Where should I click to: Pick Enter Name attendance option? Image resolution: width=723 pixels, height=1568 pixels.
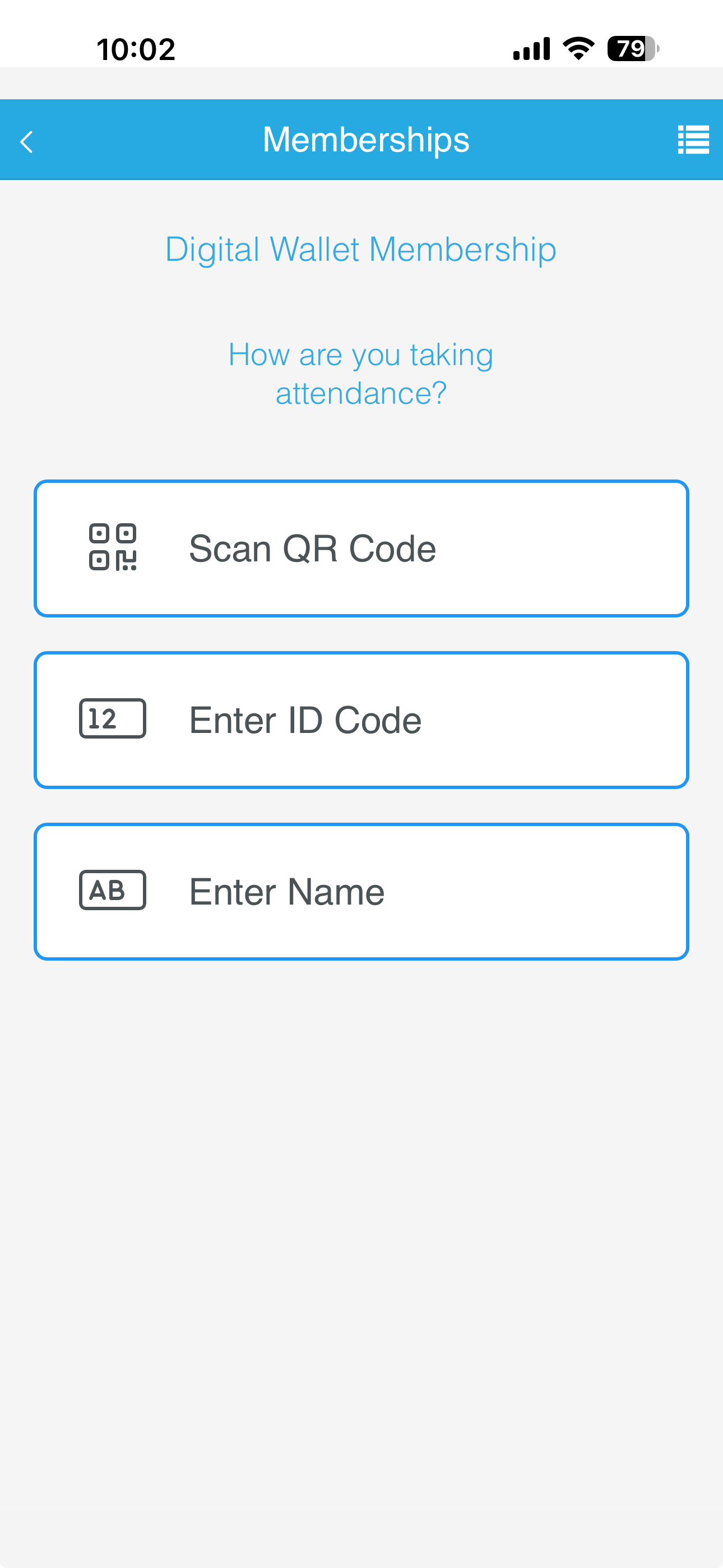pos(361,892)
